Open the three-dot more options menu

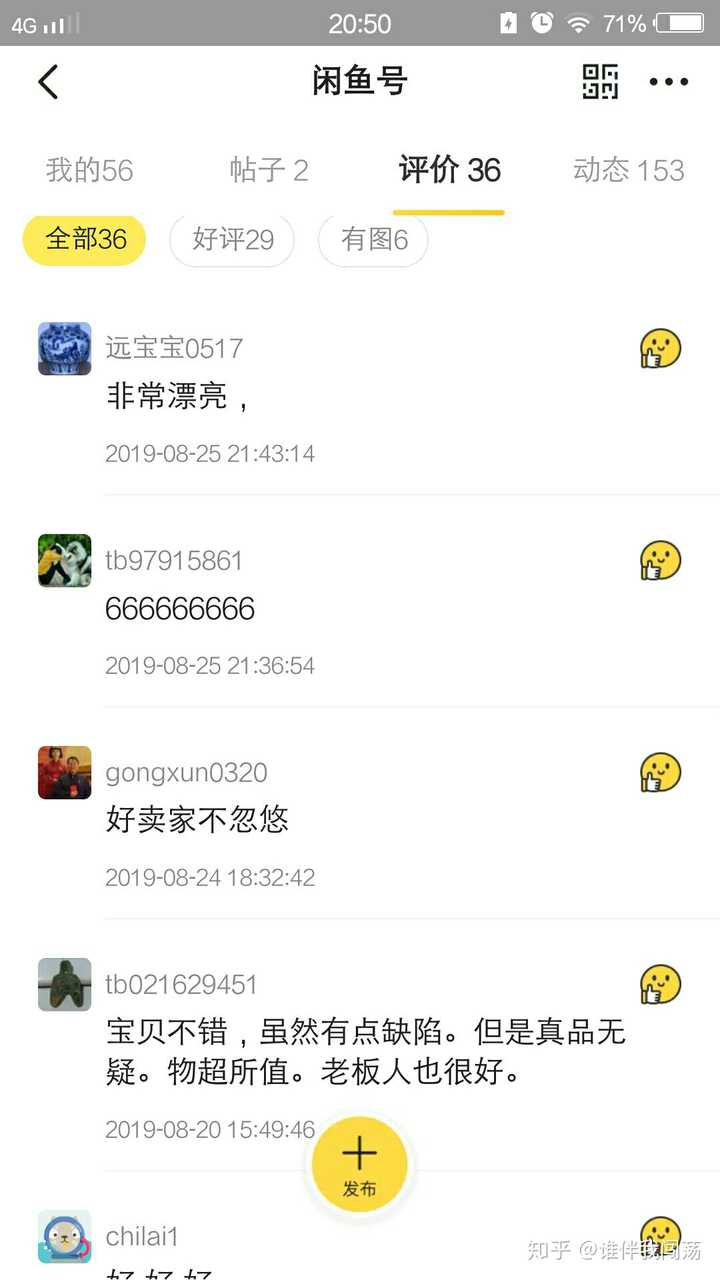(x=668, y=82)
